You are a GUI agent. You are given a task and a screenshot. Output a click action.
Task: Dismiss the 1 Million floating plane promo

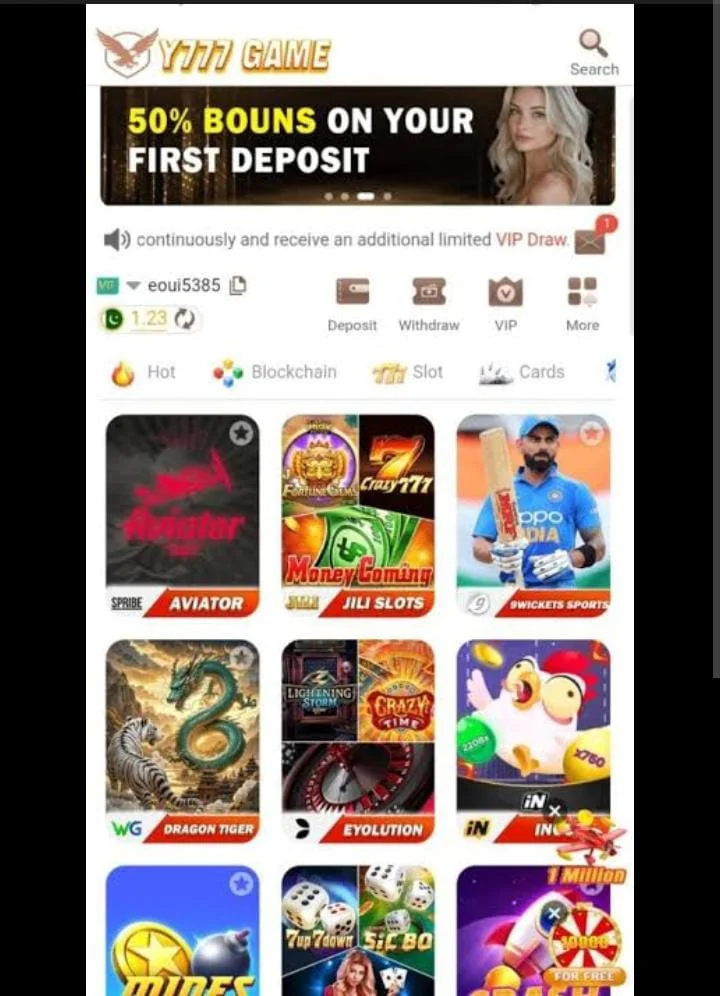coord(555,812)
